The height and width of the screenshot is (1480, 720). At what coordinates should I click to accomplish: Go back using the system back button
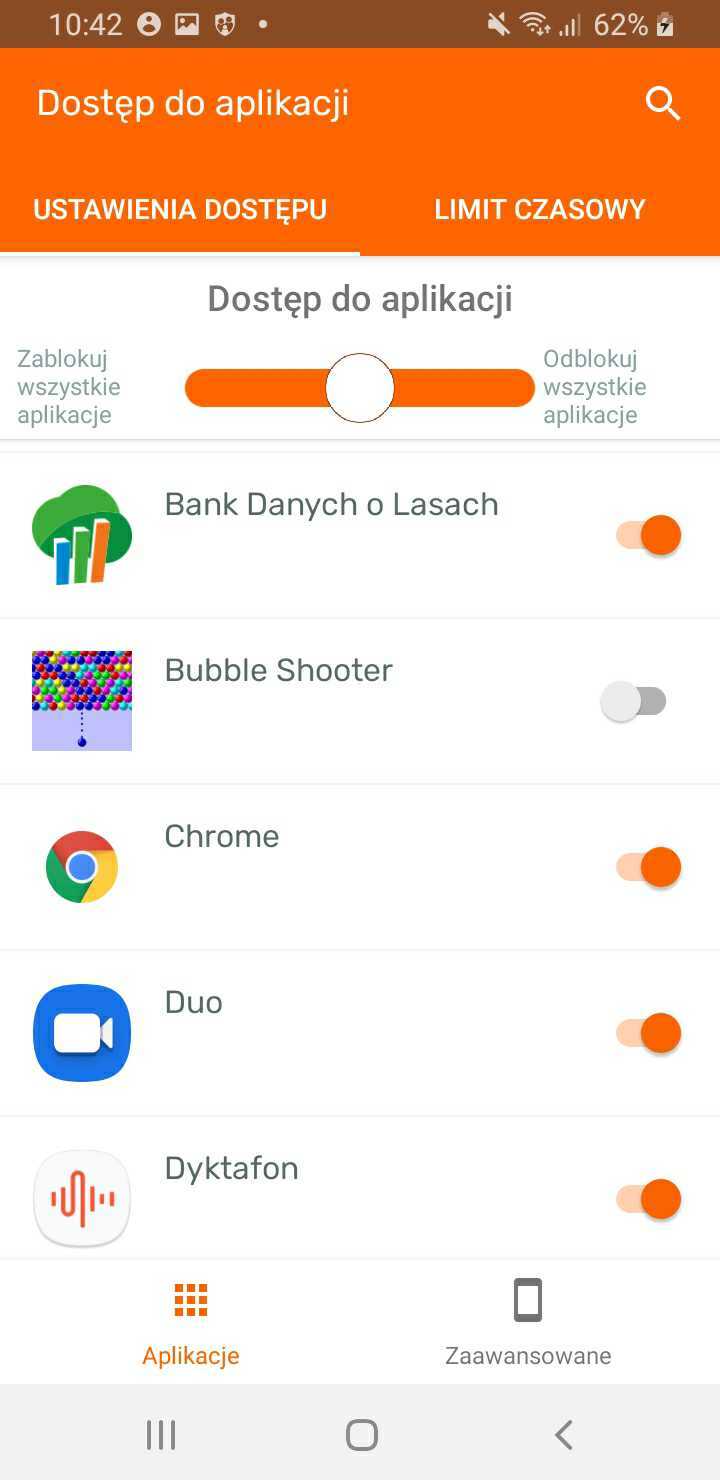(x=563, y=1435)
